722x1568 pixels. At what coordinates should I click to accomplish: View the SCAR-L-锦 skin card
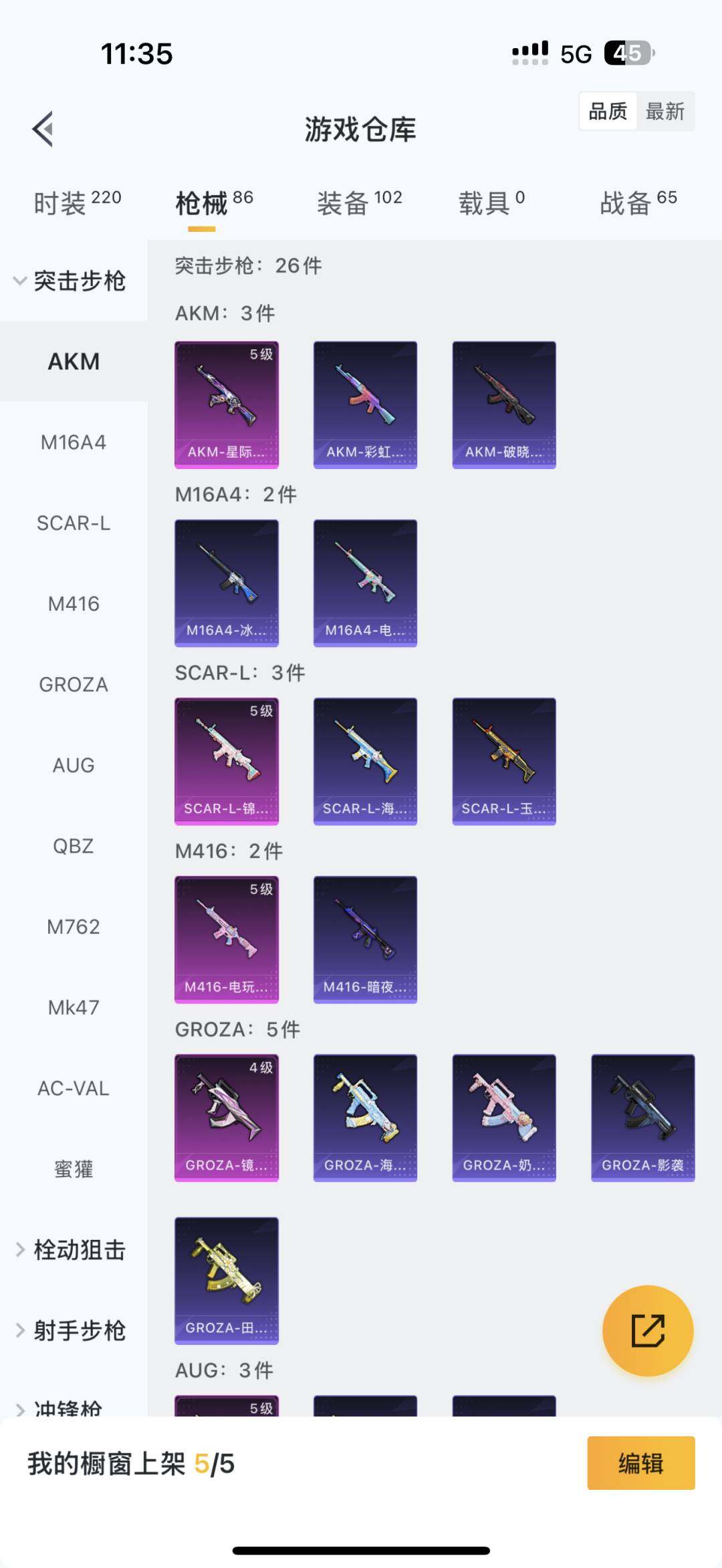pyautogui.click(x=227, y=761)
